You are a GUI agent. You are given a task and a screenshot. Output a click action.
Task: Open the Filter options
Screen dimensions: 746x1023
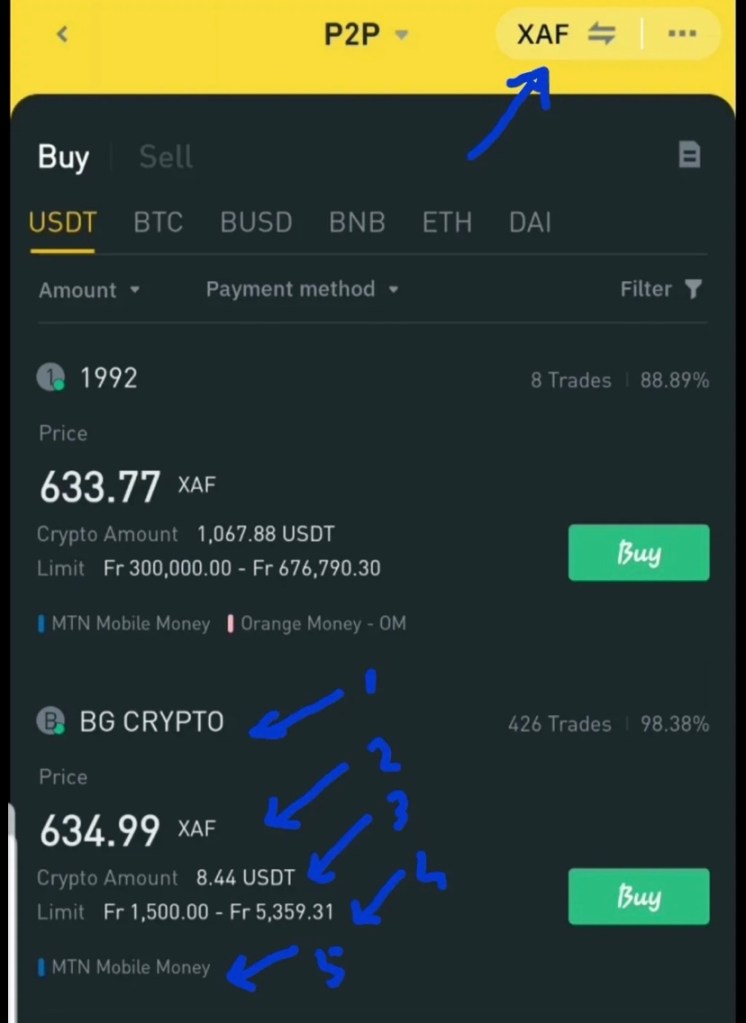coord(661,289)
